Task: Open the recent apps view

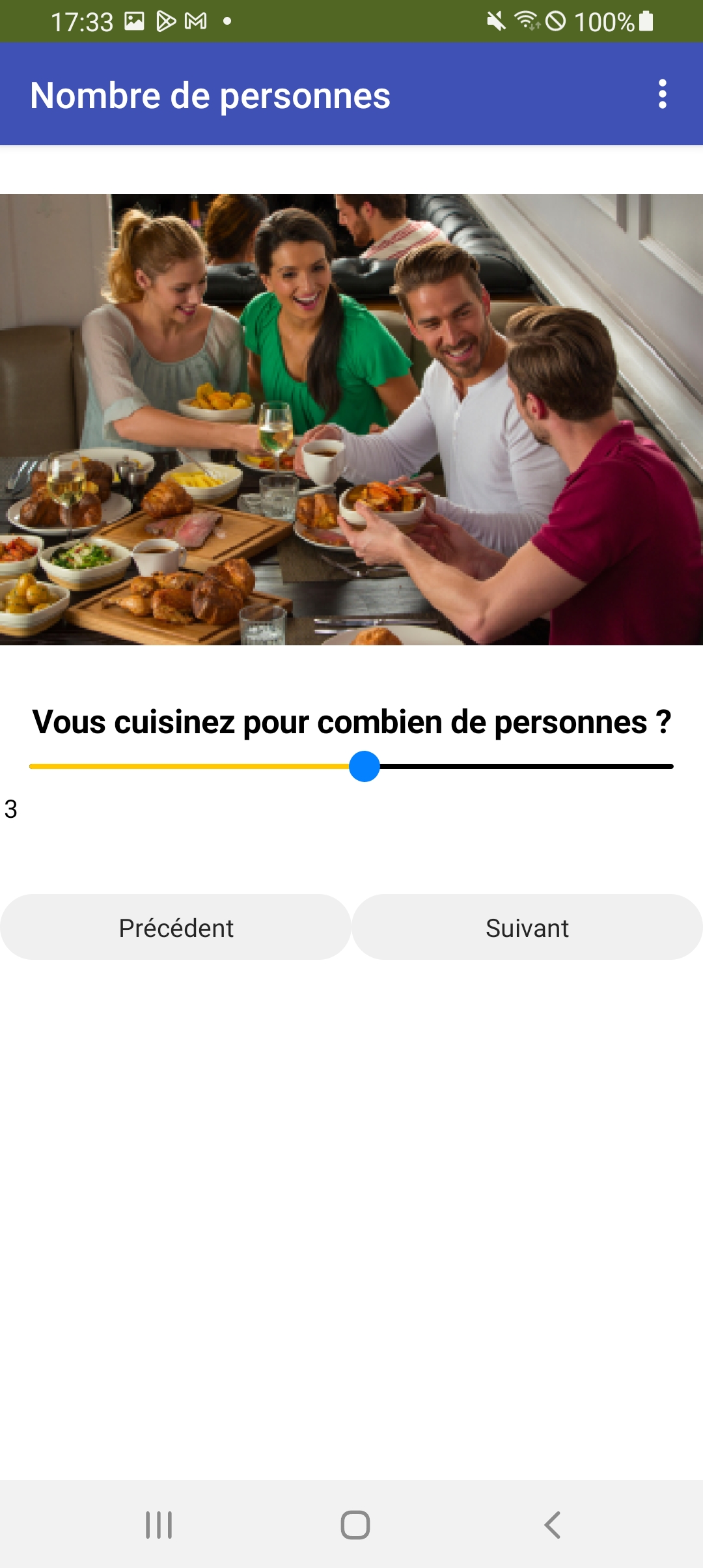Action: click(158, 1524)
